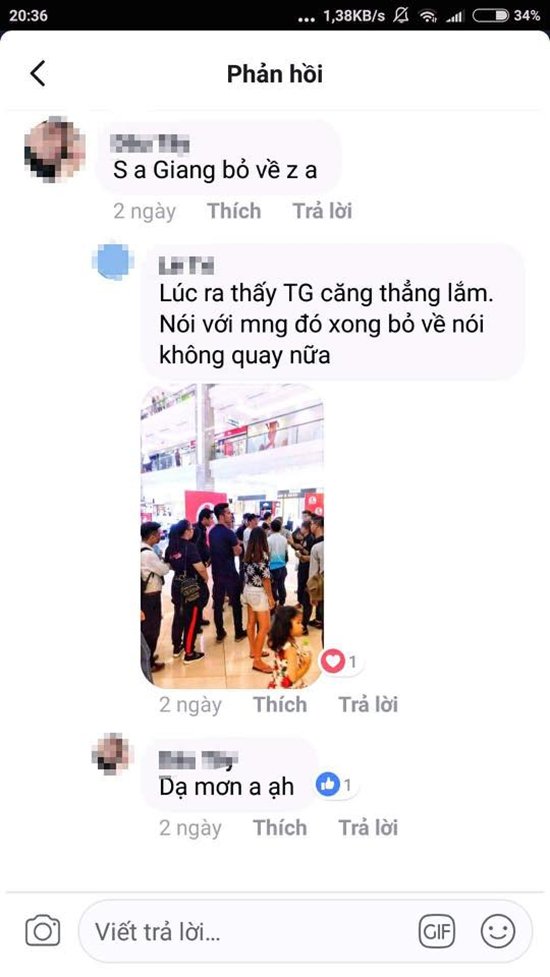550x977 pixels.
Task: View the heart reaction on the photo
Action: 341,661
